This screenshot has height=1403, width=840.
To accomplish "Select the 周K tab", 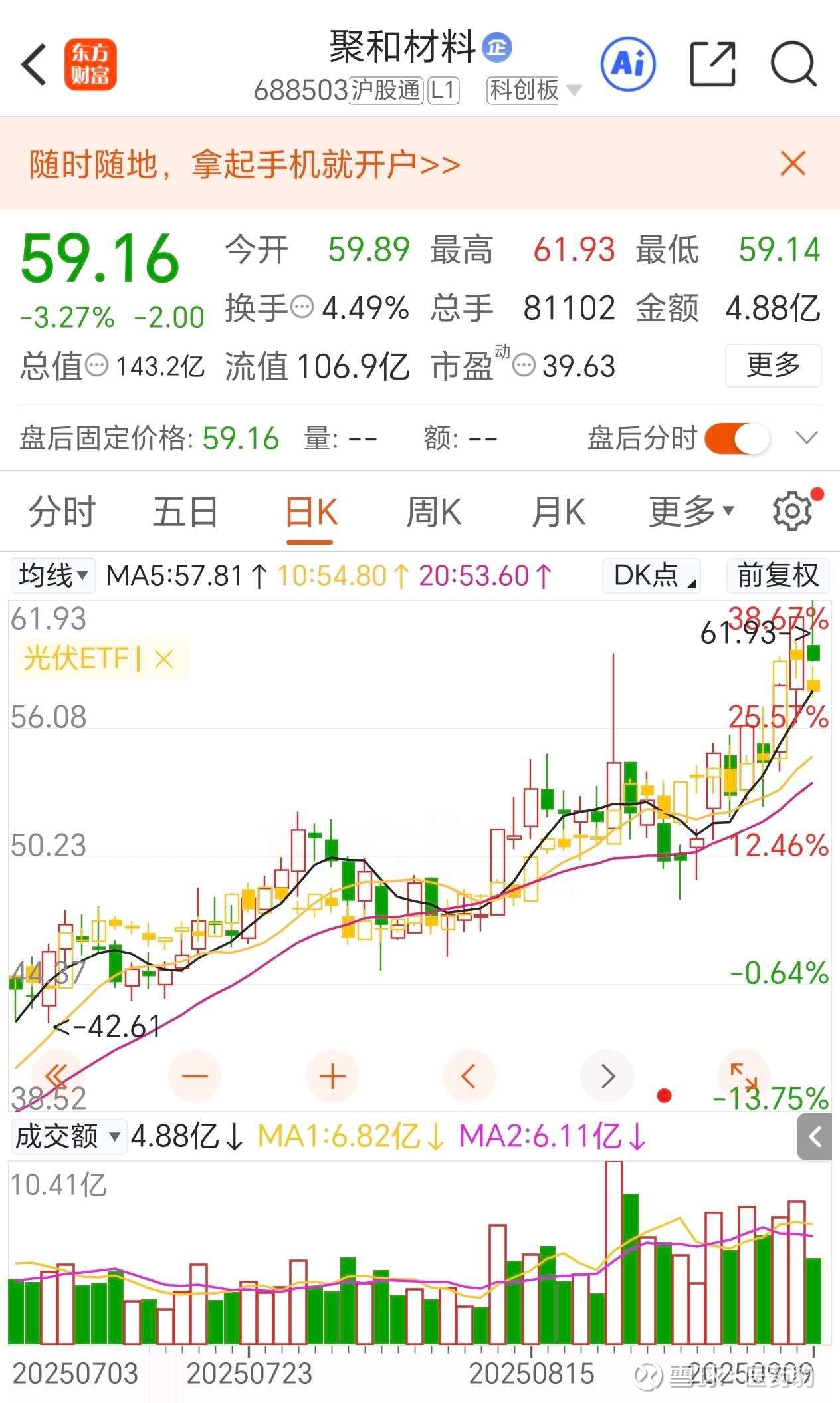I will point(433,513).
